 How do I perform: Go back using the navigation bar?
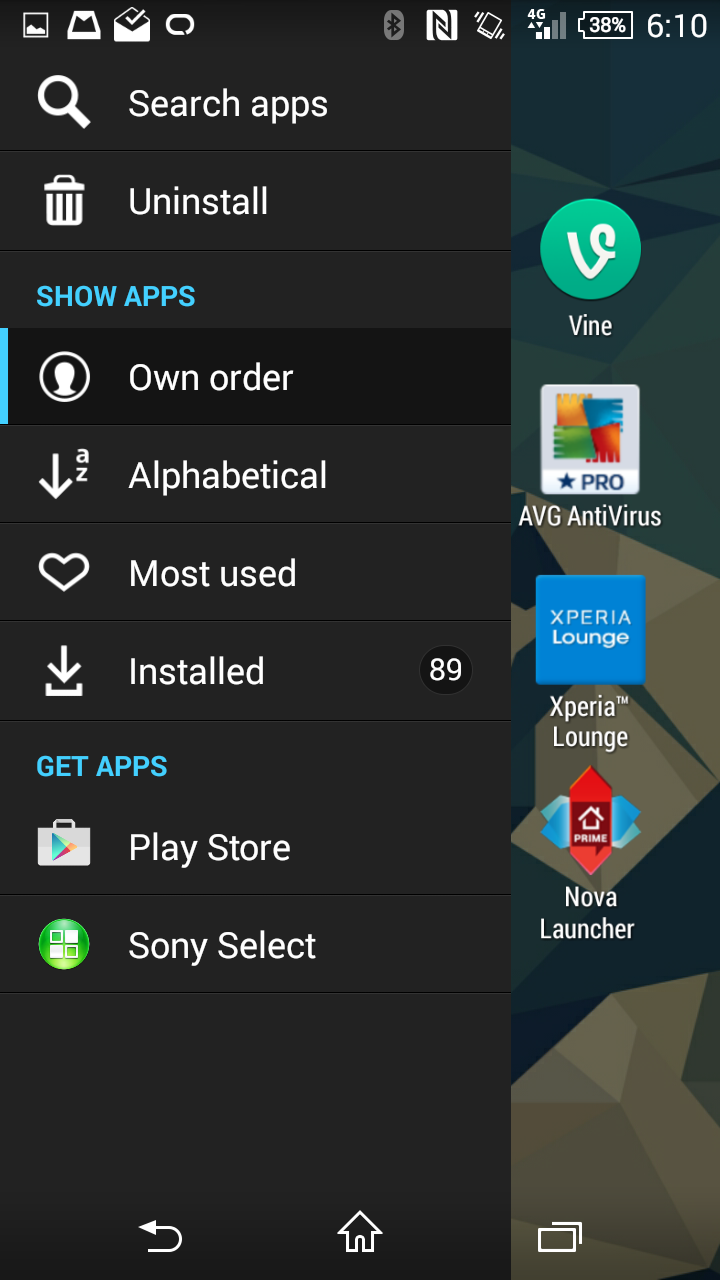pos(161,1236)
